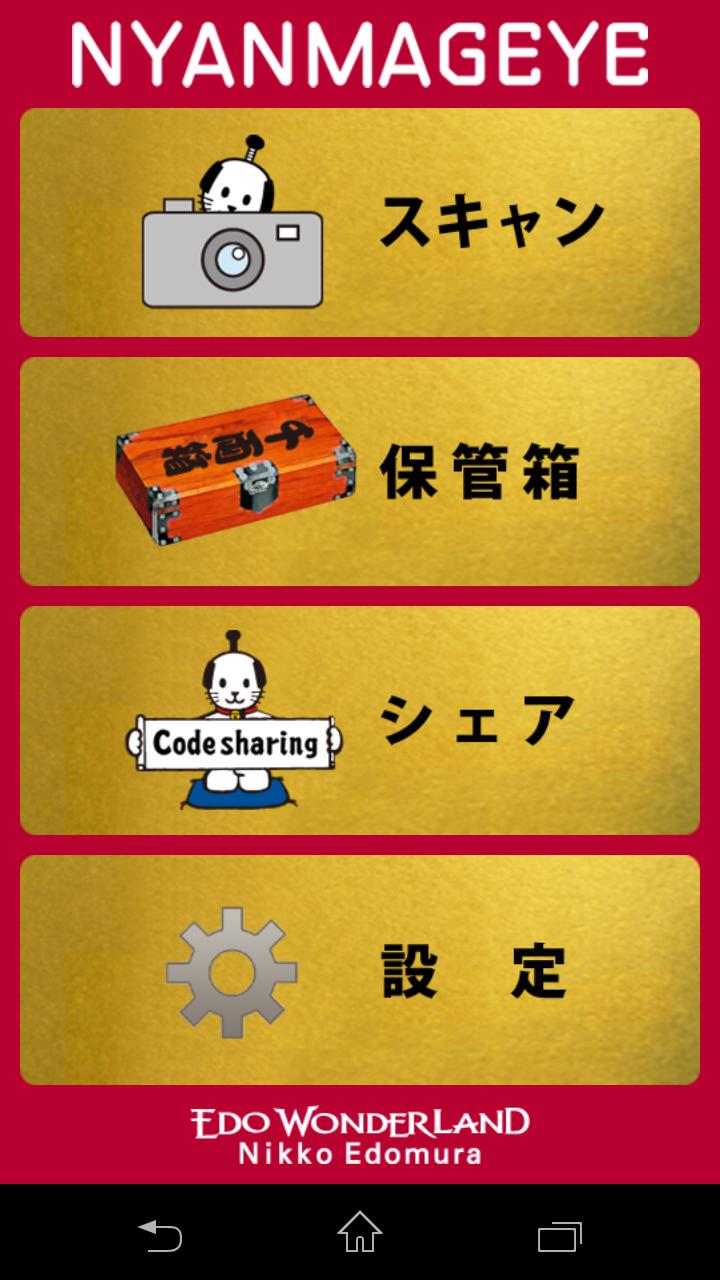Screen dimensions: 720x1280
Task: Open the シェア code sharing section
Action: pos(360,720)
